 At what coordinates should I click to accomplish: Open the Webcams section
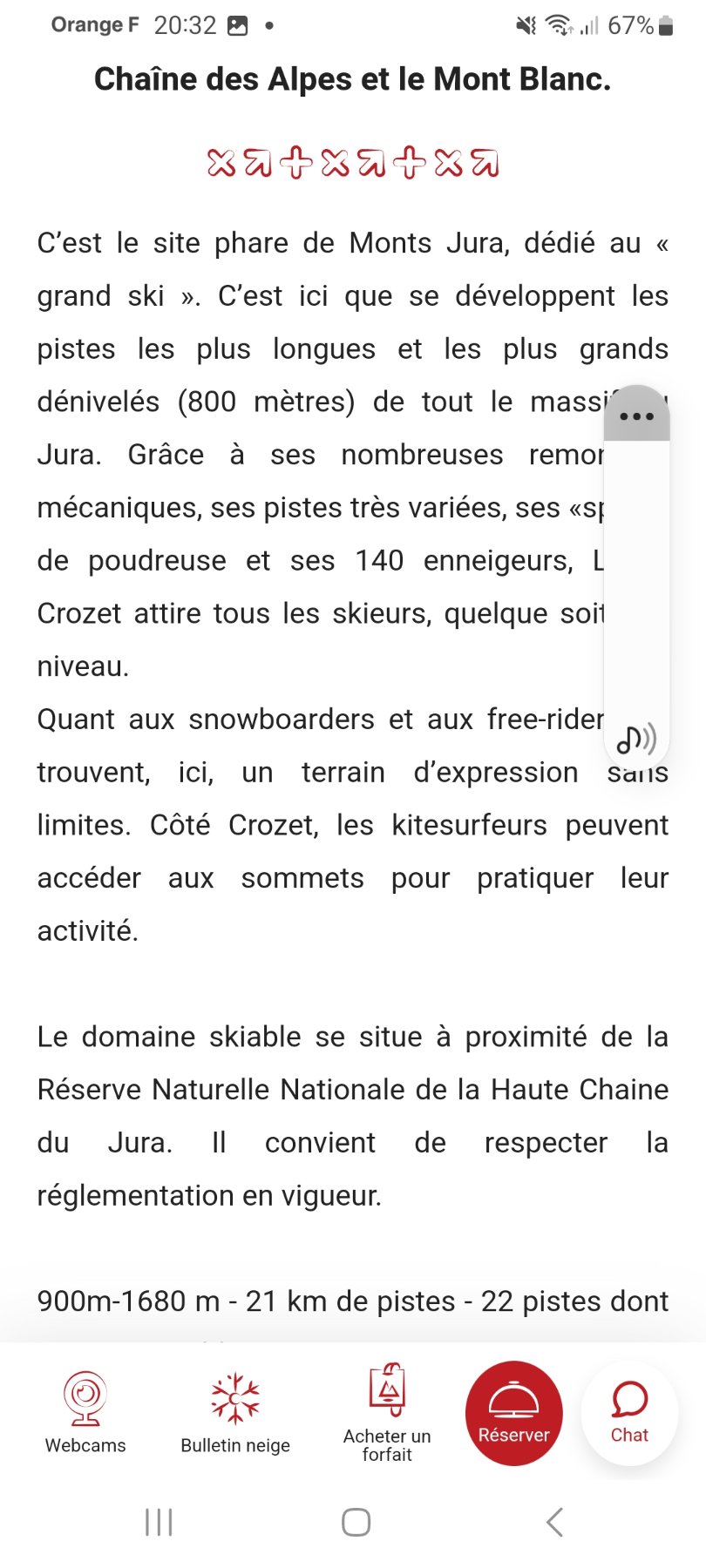[x=85, y=1413]
